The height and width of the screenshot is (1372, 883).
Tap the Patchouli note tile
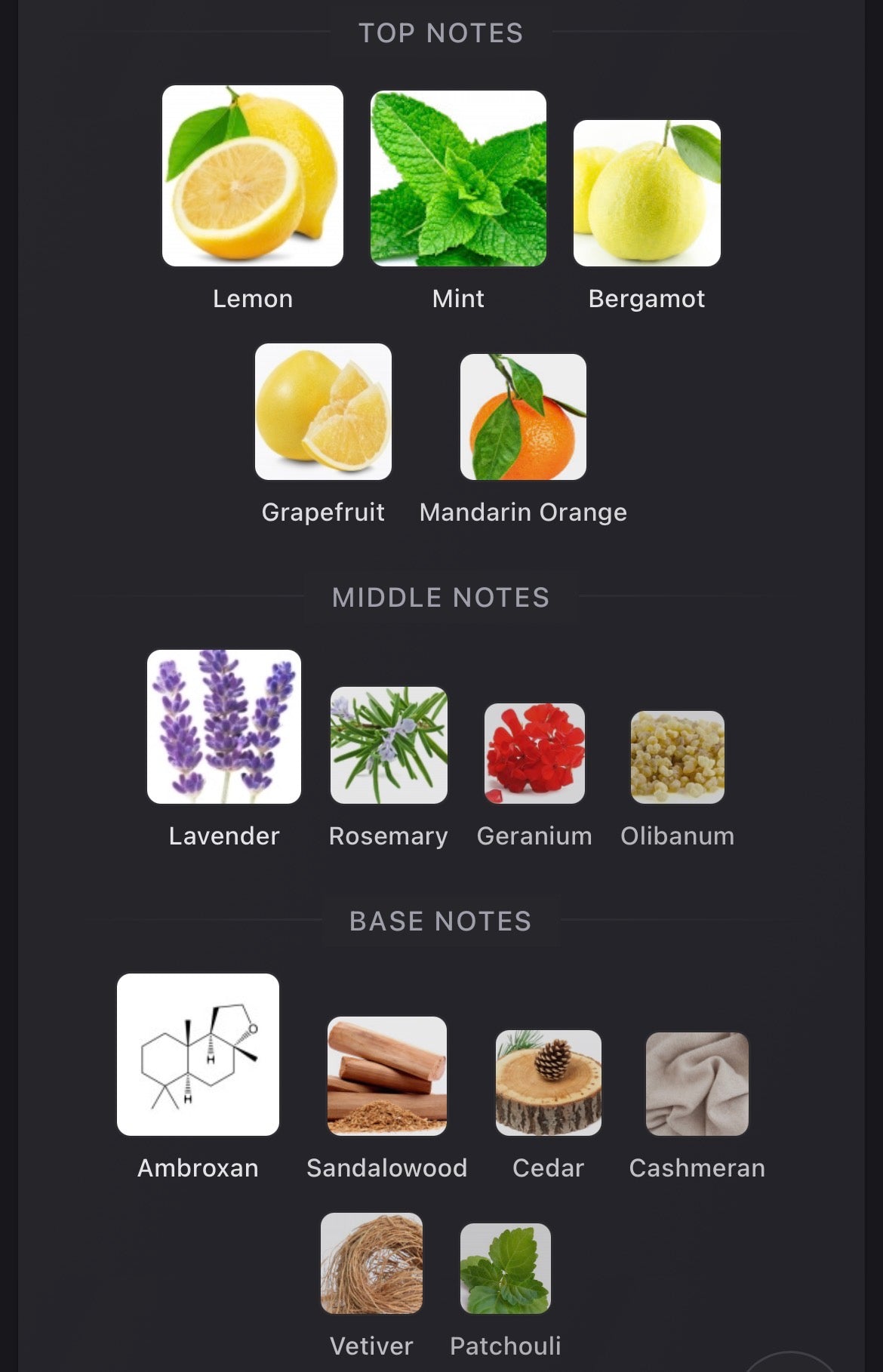(x=505, y=1269)
